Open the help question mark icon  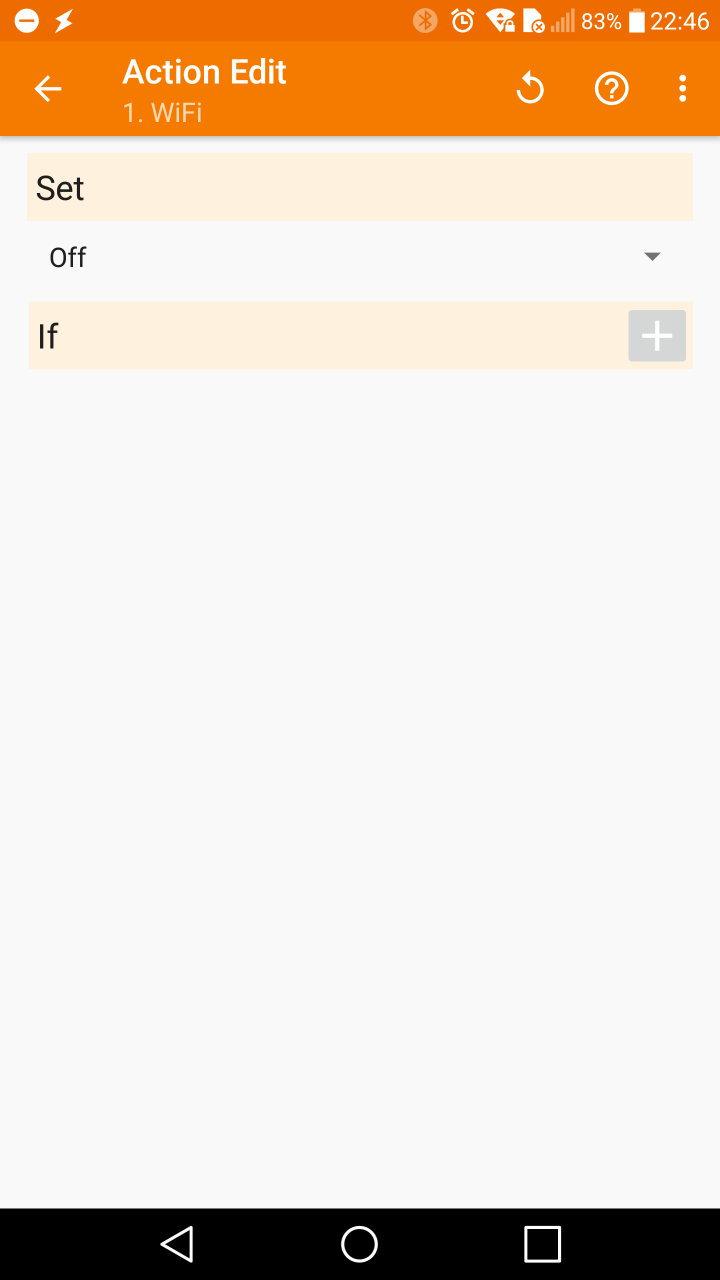coord(611,89)
